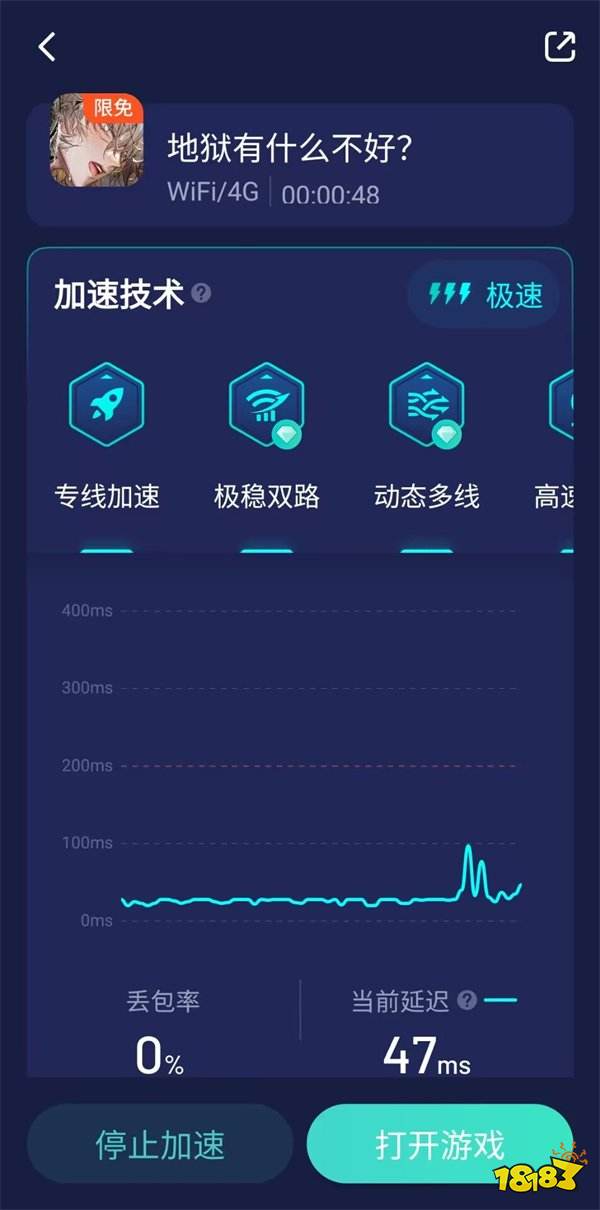Go back using the top-left arrow
600x1210 pixels.
(46, 47)
